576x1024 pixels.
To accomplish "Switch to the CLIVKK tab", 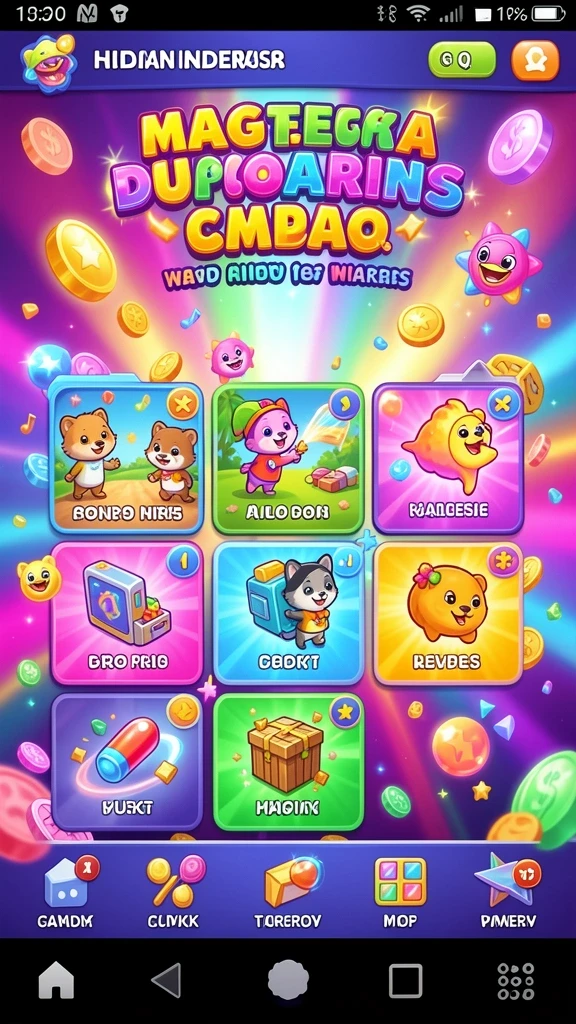I will (175, 891).
